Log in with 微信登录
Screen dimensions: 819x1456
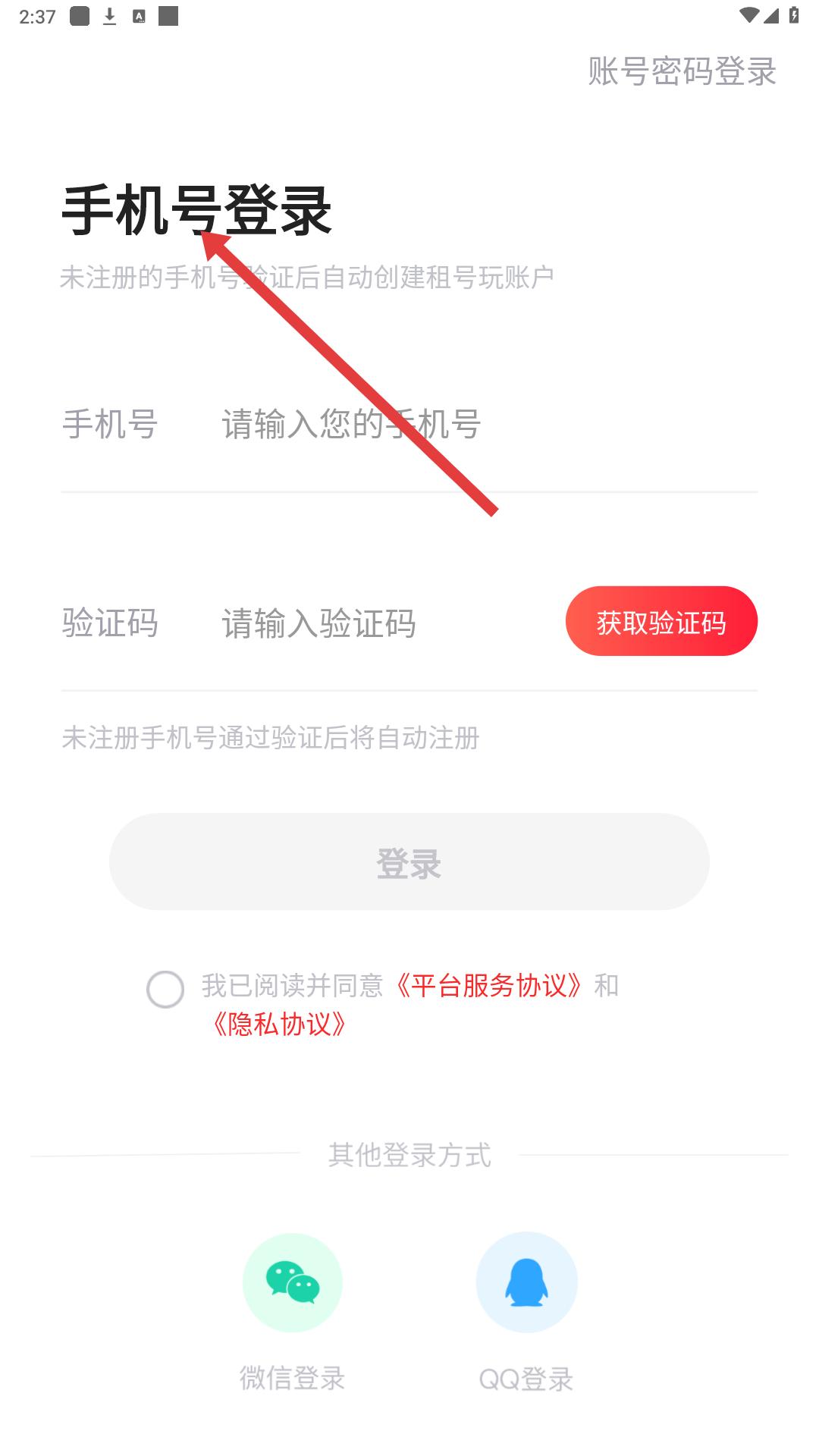click(x=293, y=1282)
